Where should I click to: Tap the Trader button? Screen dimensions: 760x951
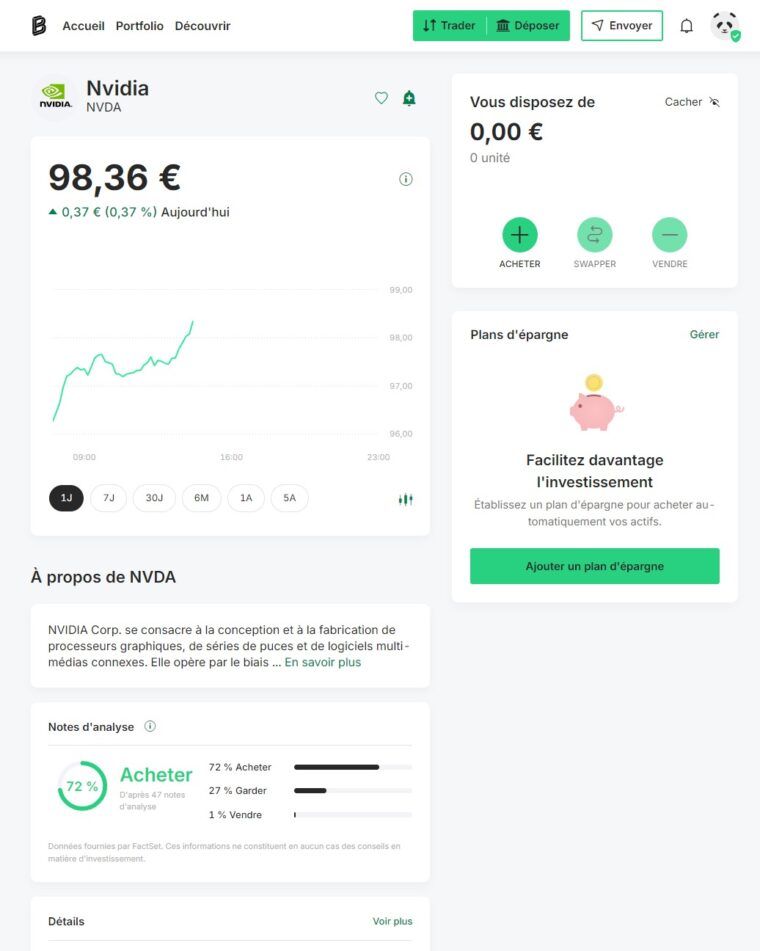point(450,26)
